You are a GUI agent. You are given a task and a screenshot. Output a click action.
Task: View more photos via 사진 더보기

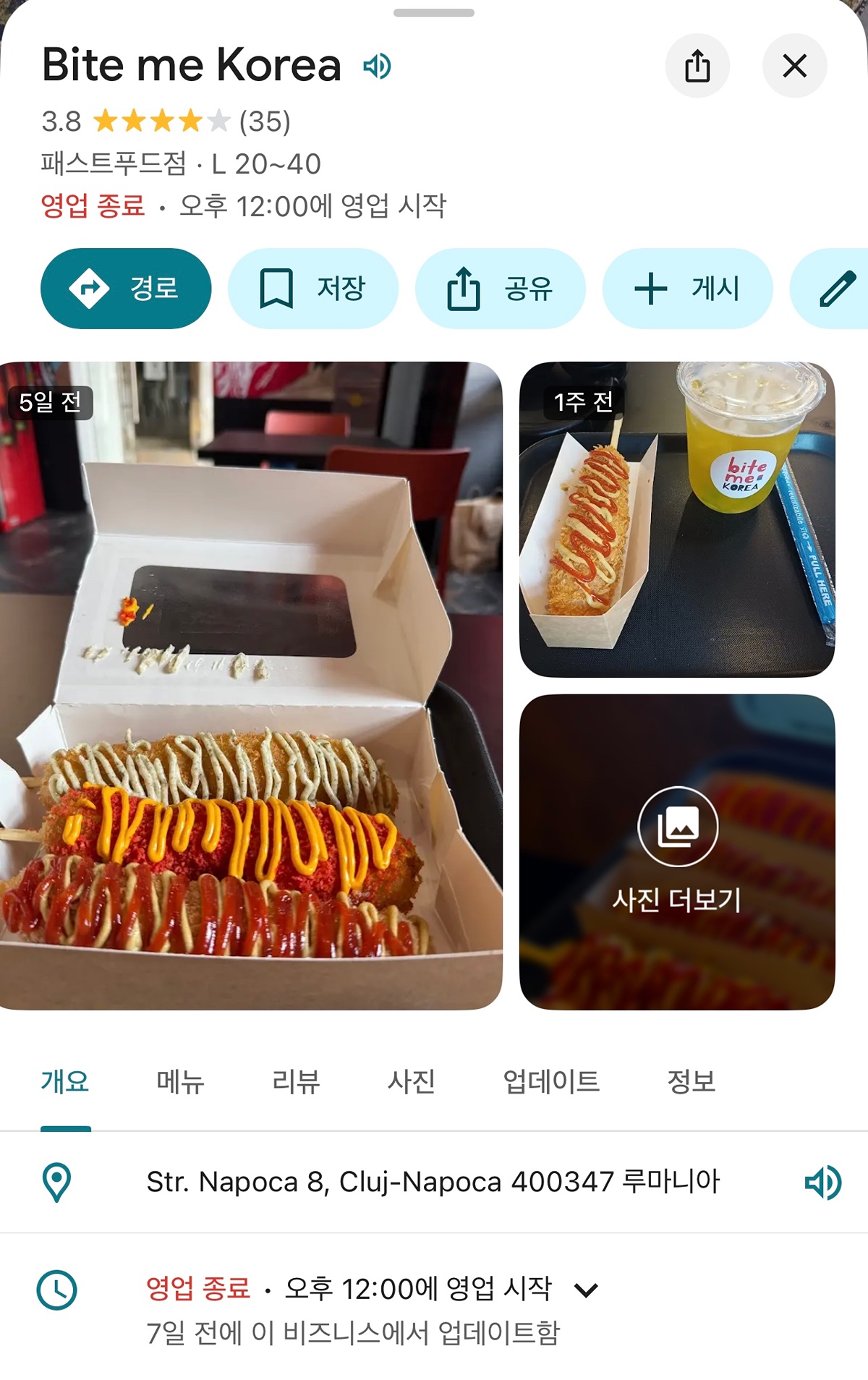click(x=677, y=852)
